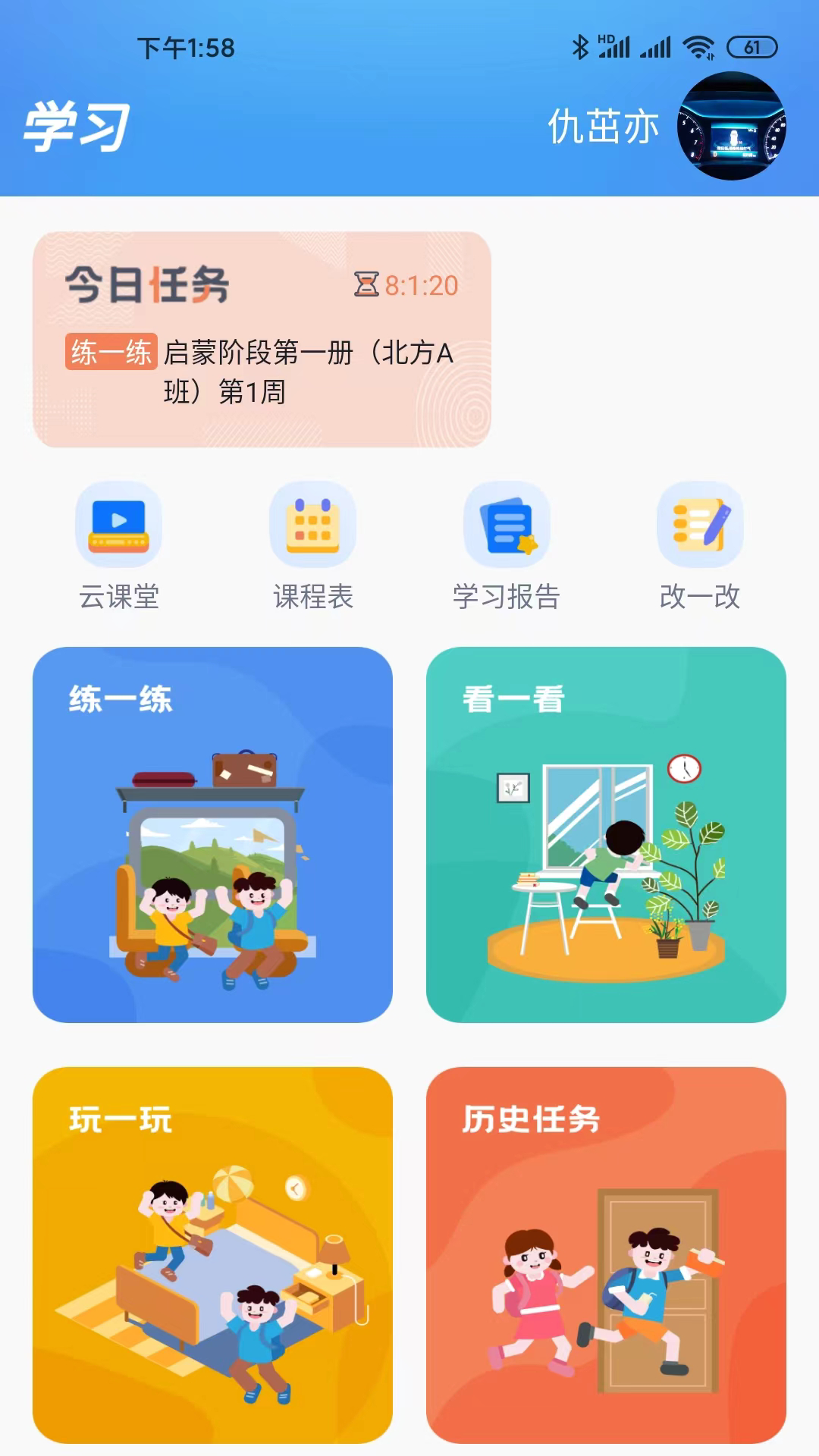Tap the battery indicator in status bar
819x1456 pixels.
[x=751, y=47]
